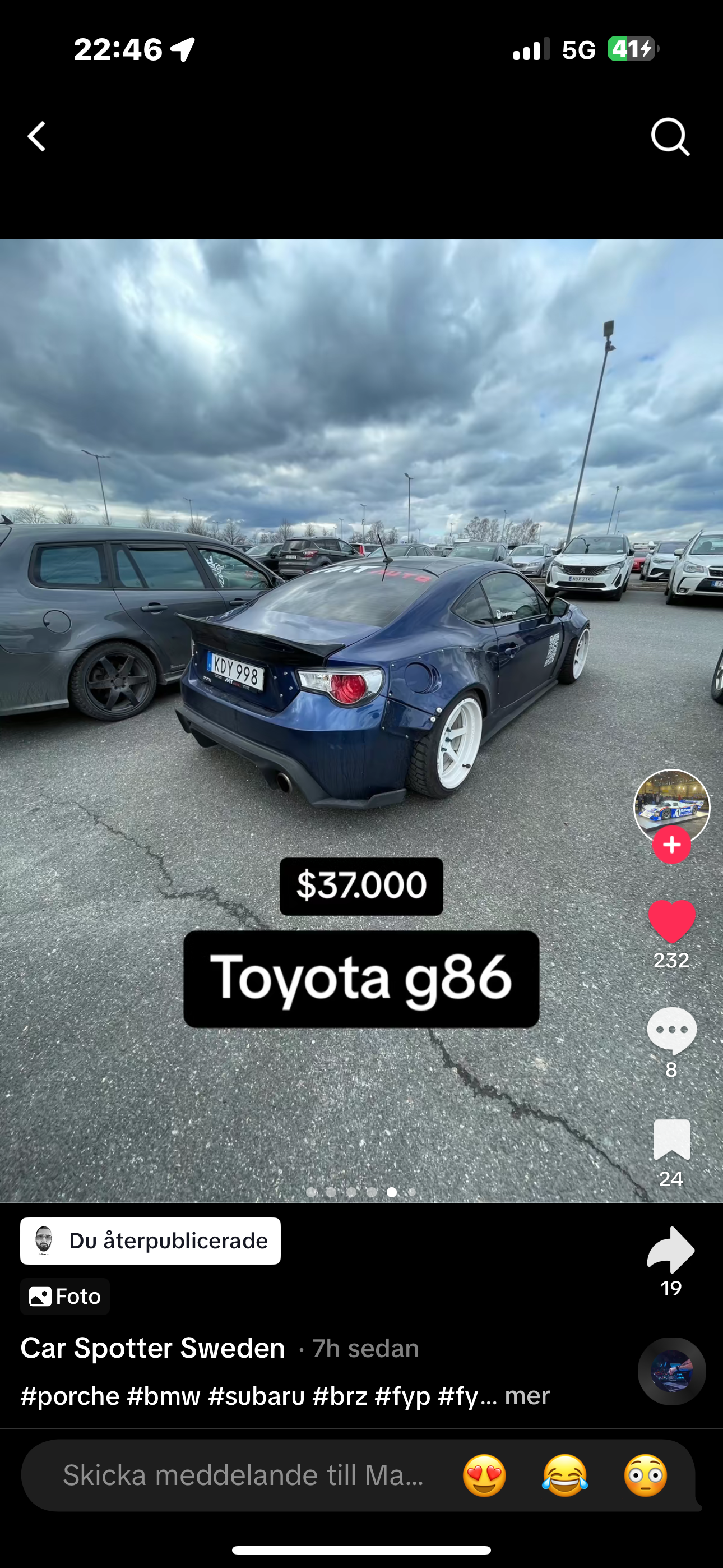
Task: Send the heart-eyes emoji reaction
Action: (x=484, y=1475)
